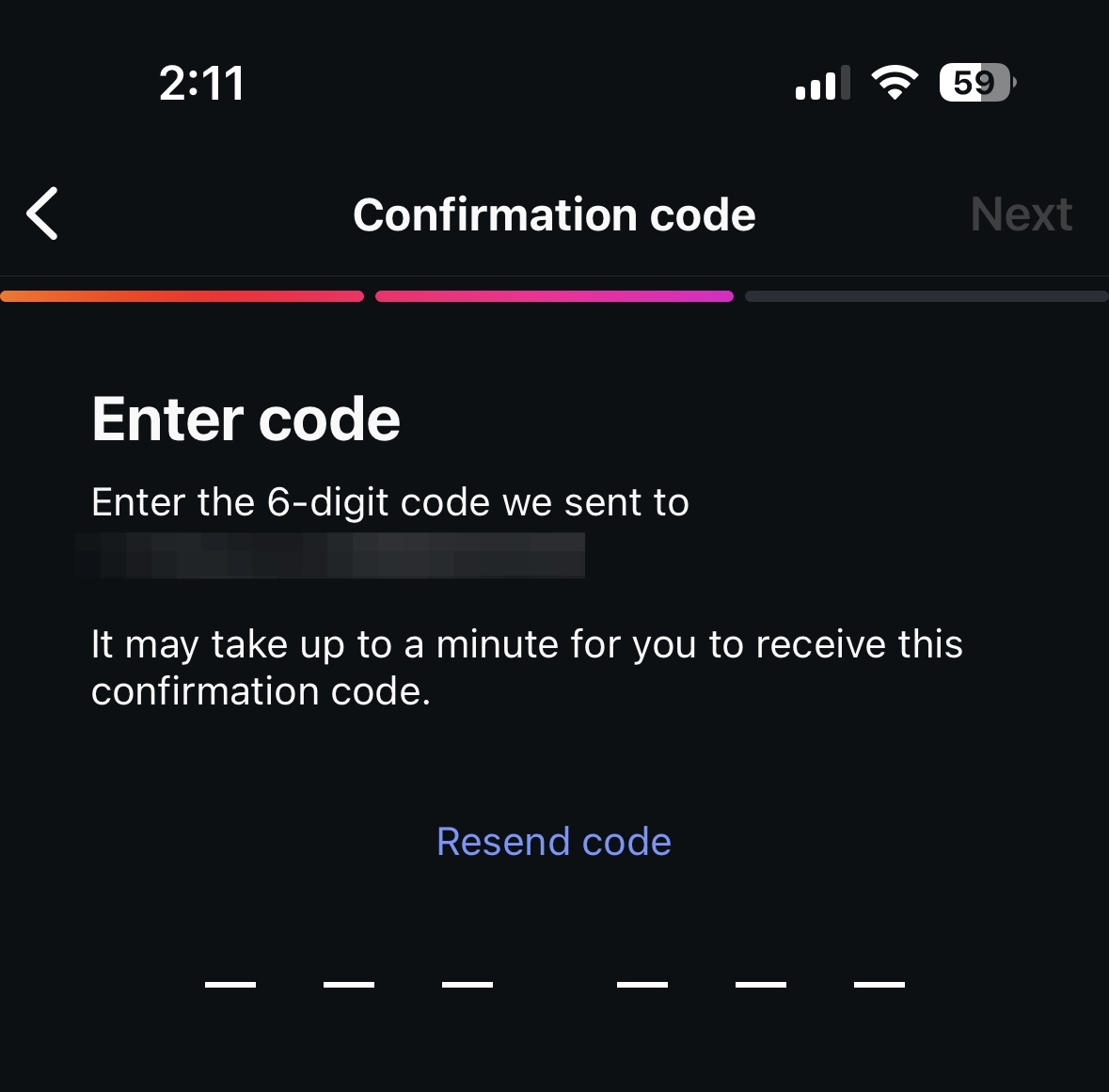Tap the Resend code link
This screenshot has height=1092, width=1109.
pyautogui.click(x=554, y=842)
